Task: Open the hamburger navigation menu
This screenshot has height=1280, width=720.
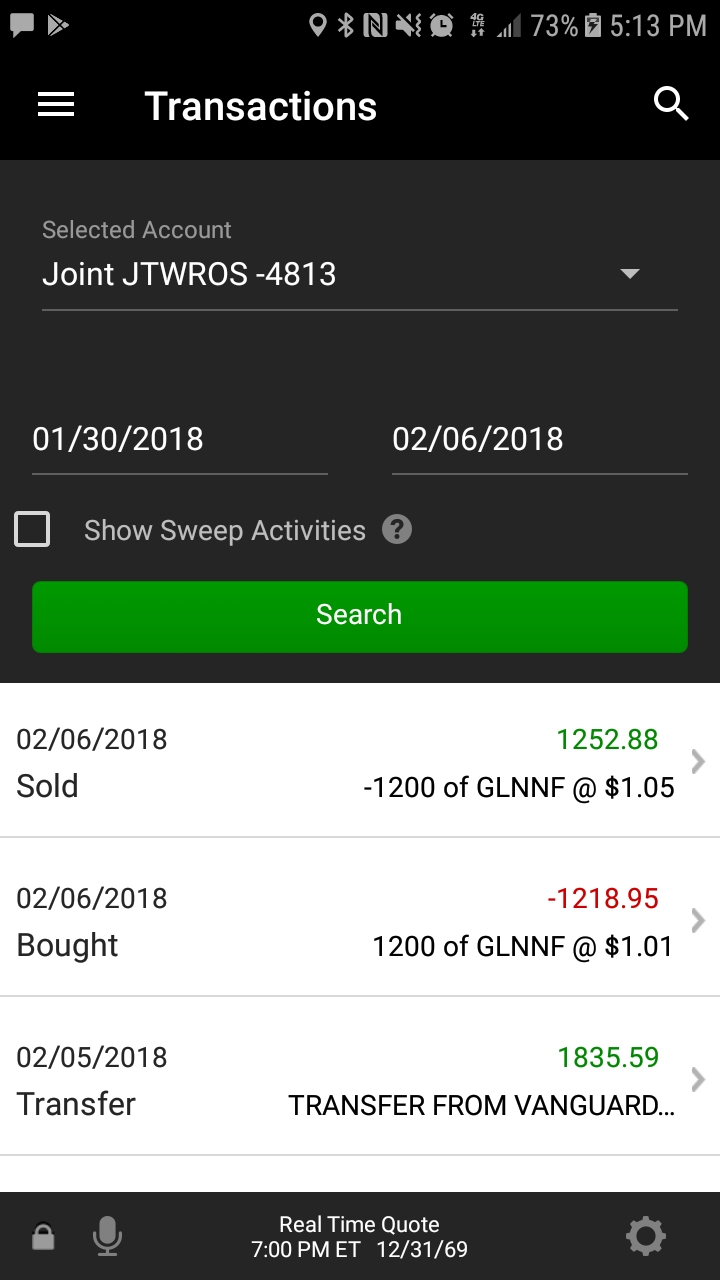Action: [x=56, y=105]
